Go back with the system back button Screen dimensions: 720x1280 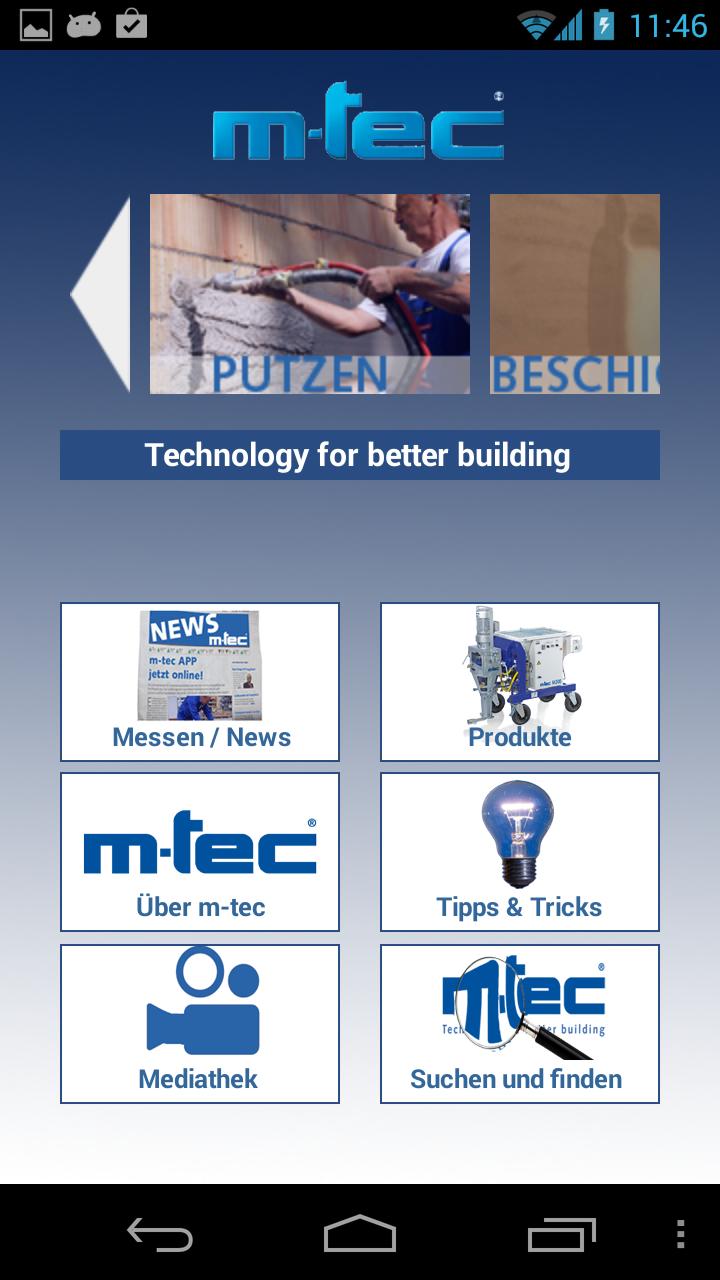[x=160, y=1234]
